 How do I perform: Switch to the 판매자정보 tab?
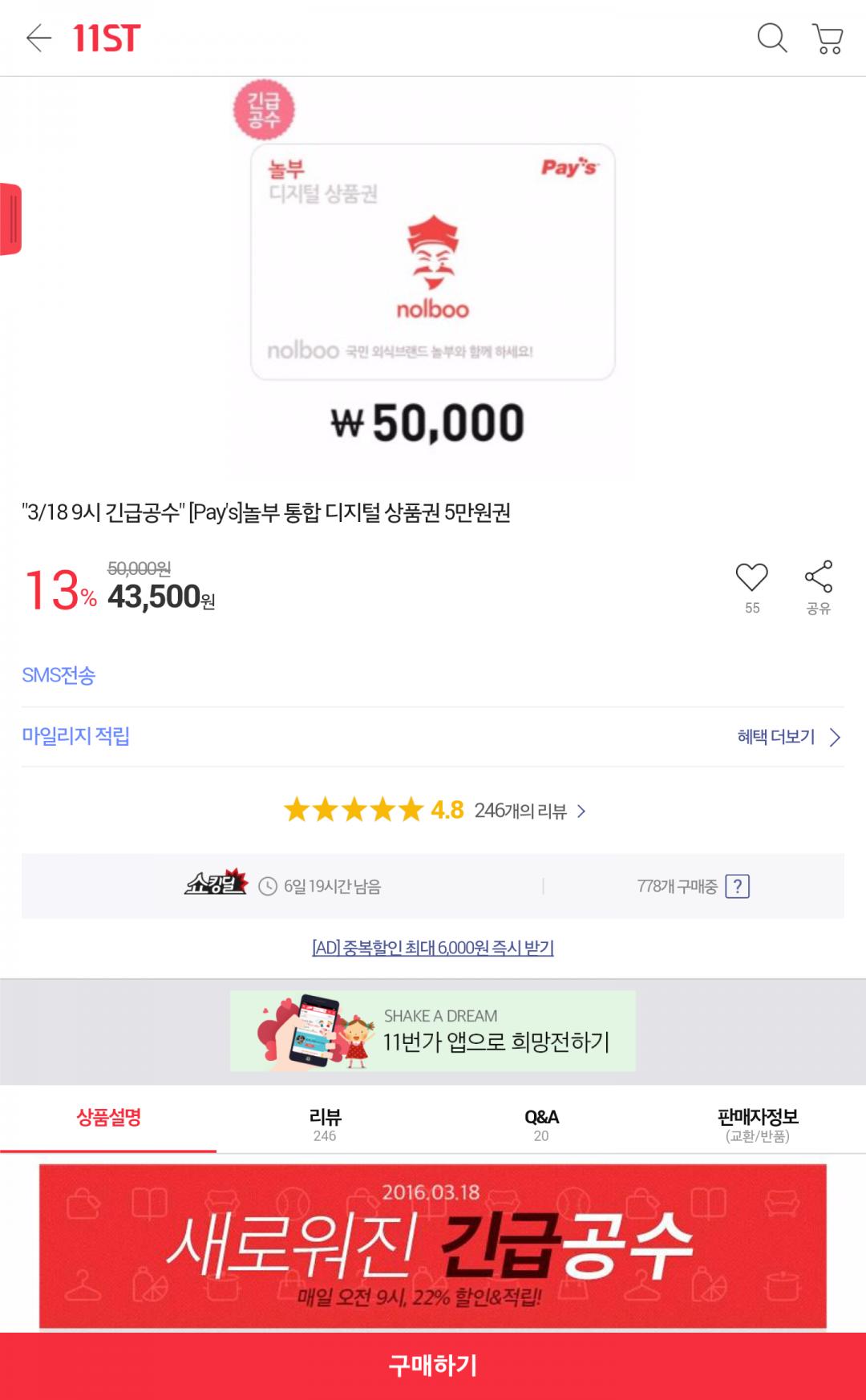758,1123
